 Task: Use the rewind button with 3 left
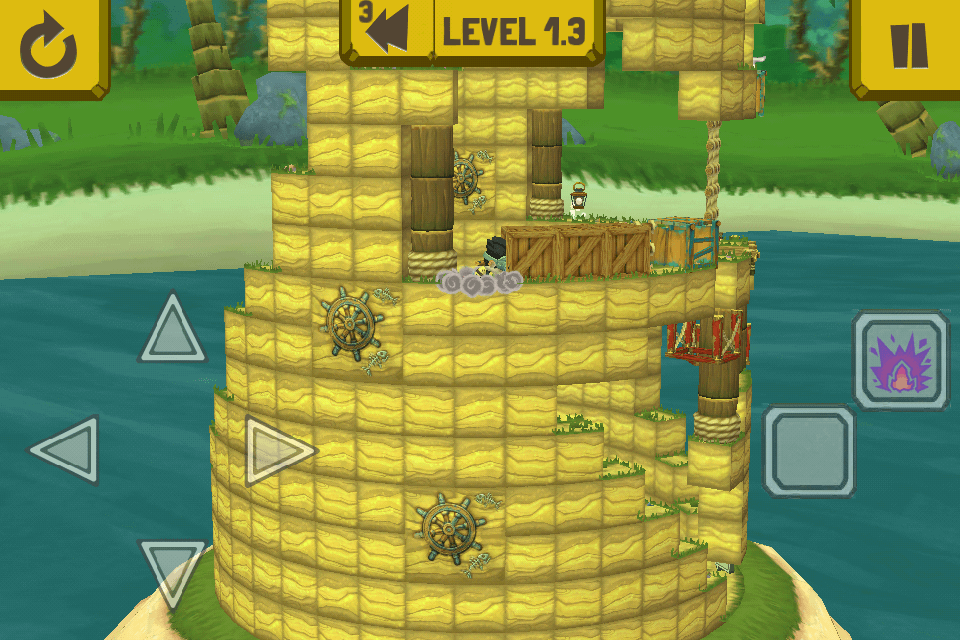[x=388, y=32]
